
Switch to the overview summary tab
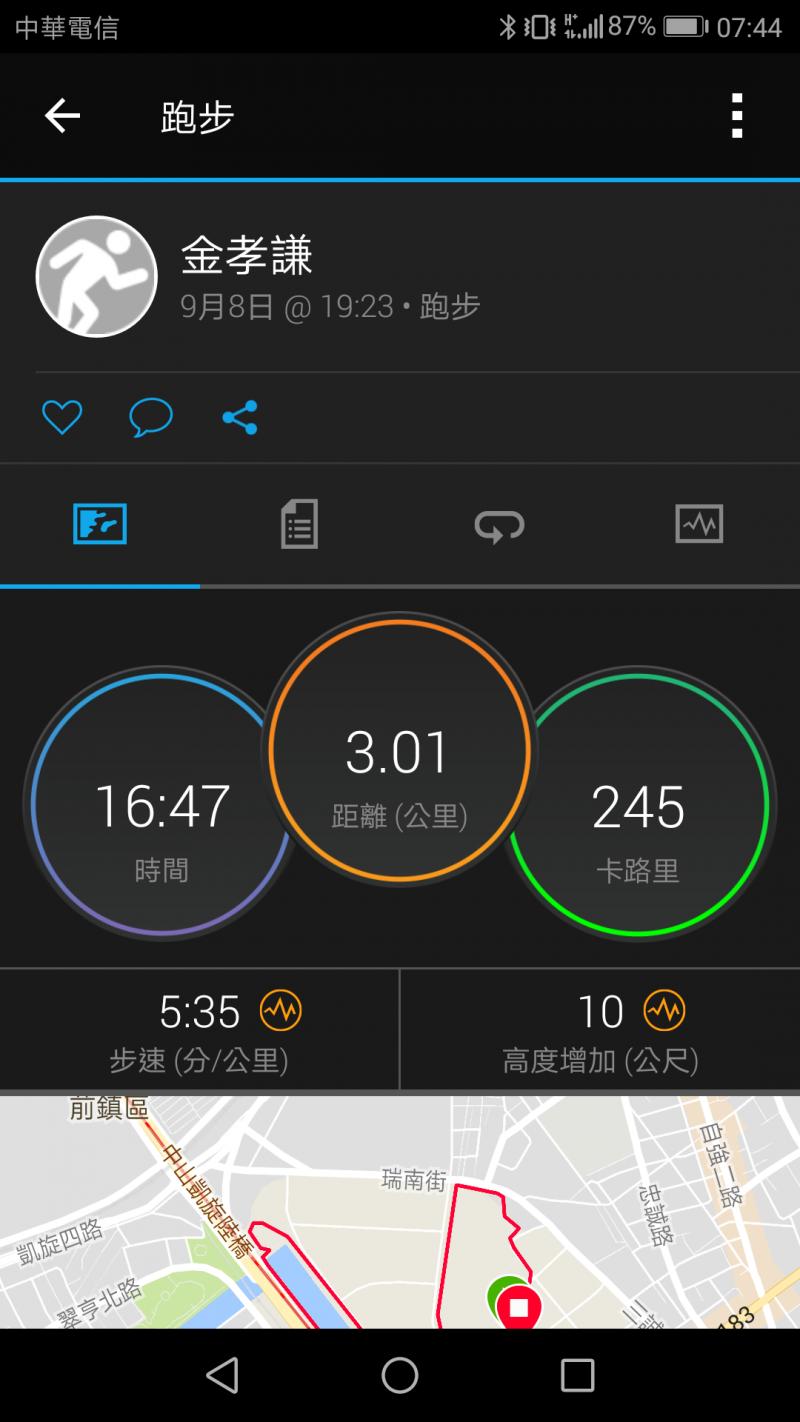click(x=100, y=524)
